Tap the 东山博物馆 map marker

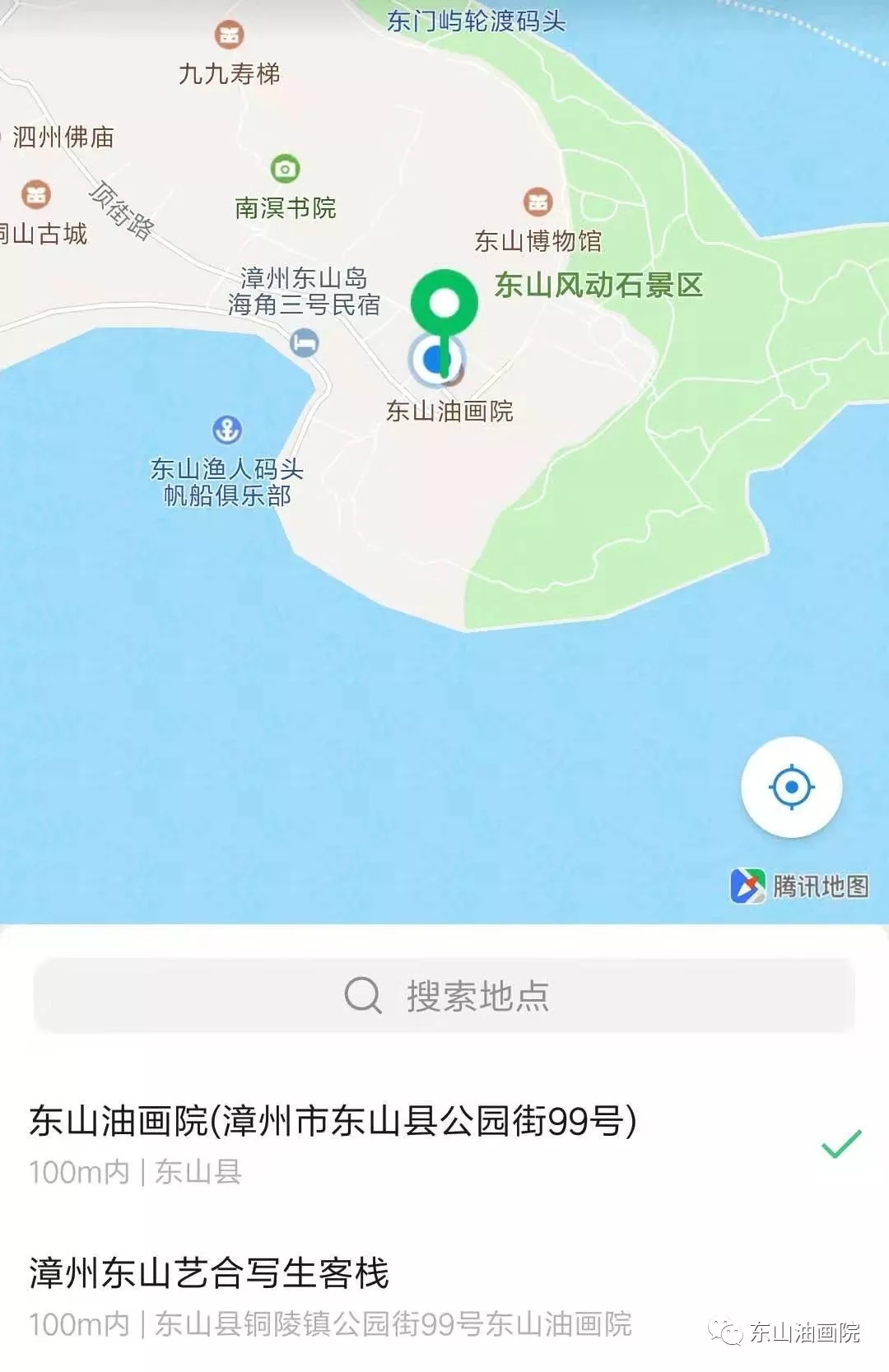click(x=538, y=202)
